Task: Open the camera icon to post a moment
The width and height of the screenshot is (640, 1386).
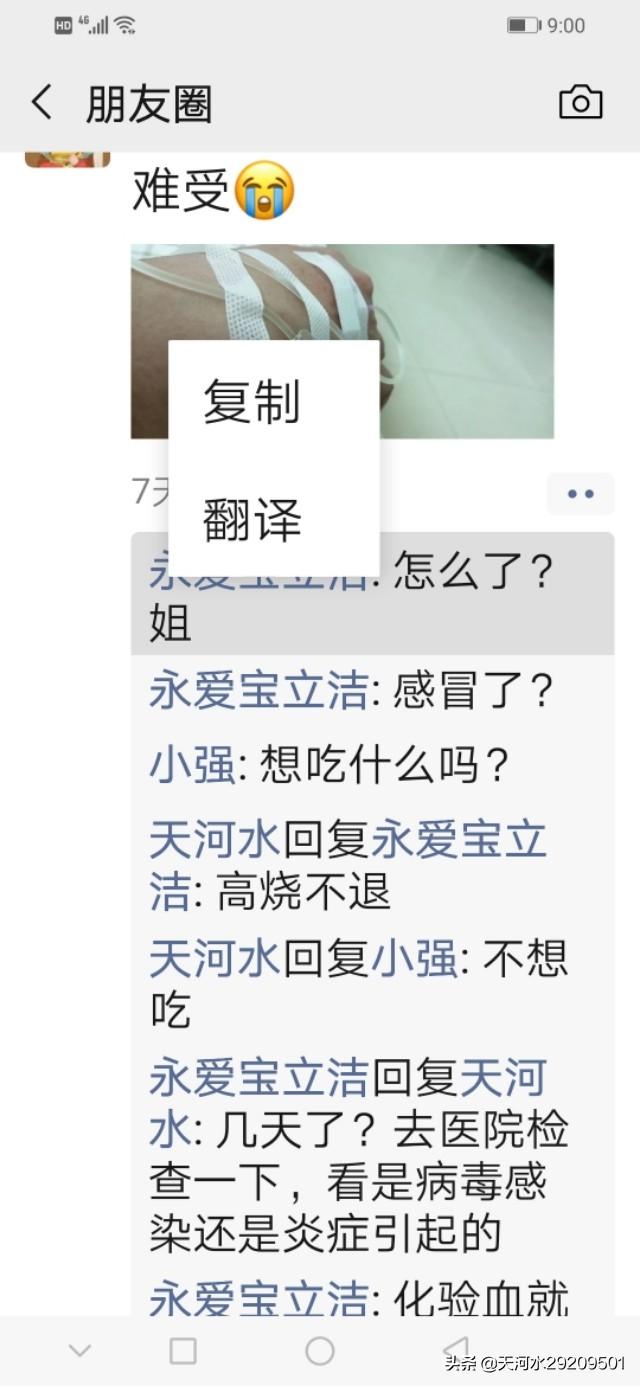Action: coord(580,103)
